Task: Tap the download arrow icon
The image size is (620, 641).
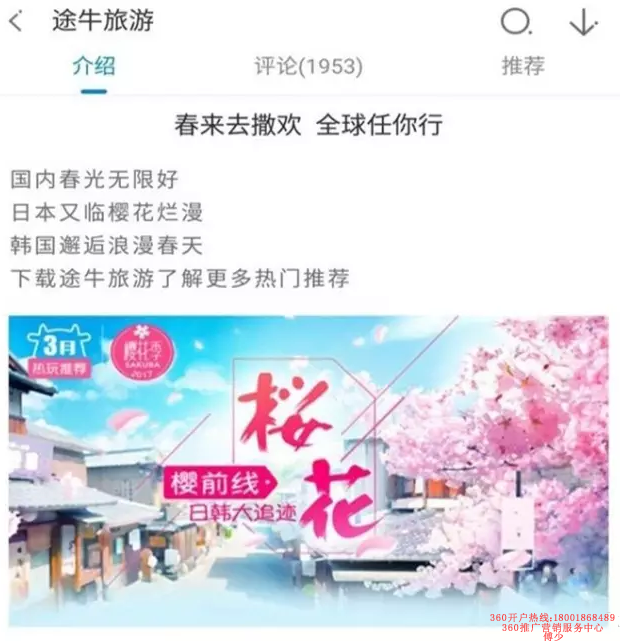Action: [583, 22]
